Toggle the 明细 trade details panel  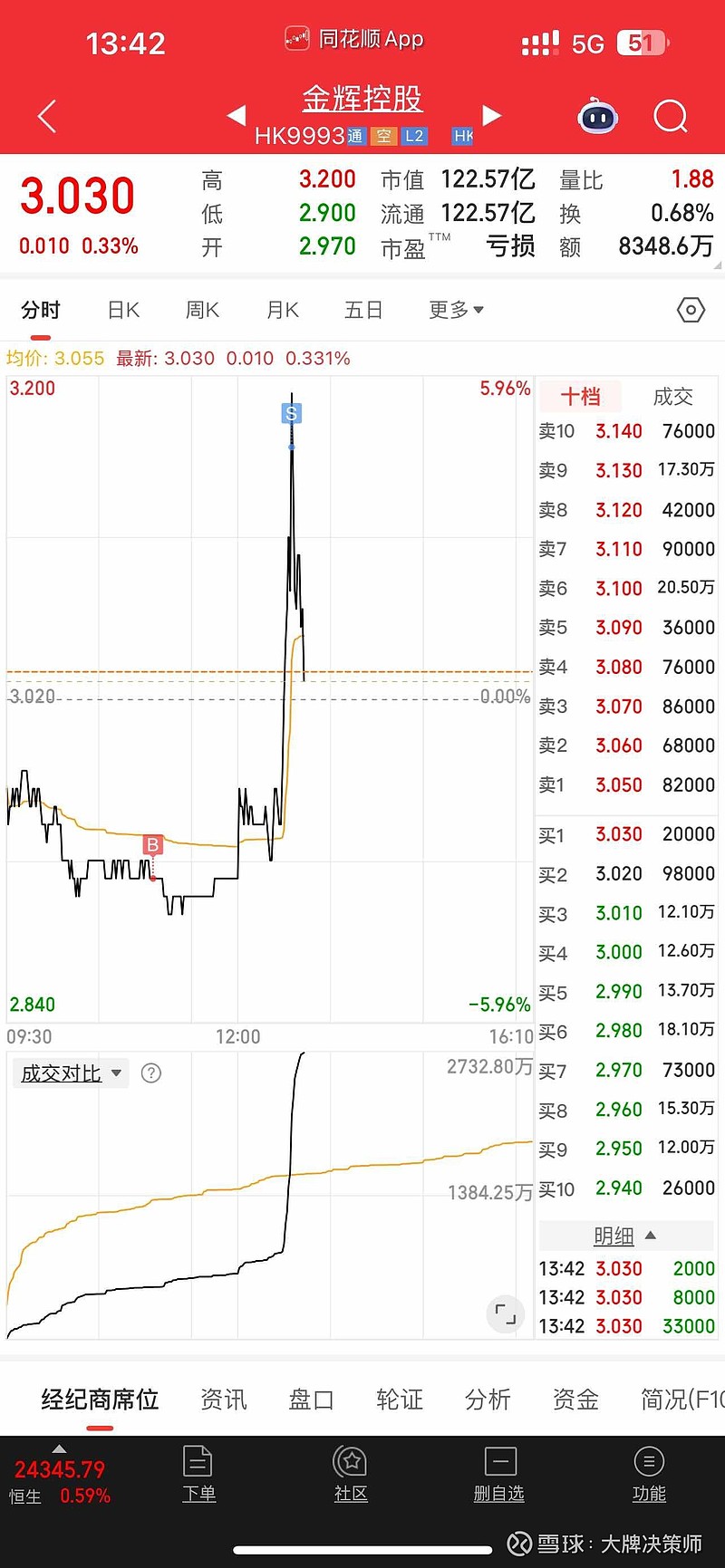[x=625, y=1236]
